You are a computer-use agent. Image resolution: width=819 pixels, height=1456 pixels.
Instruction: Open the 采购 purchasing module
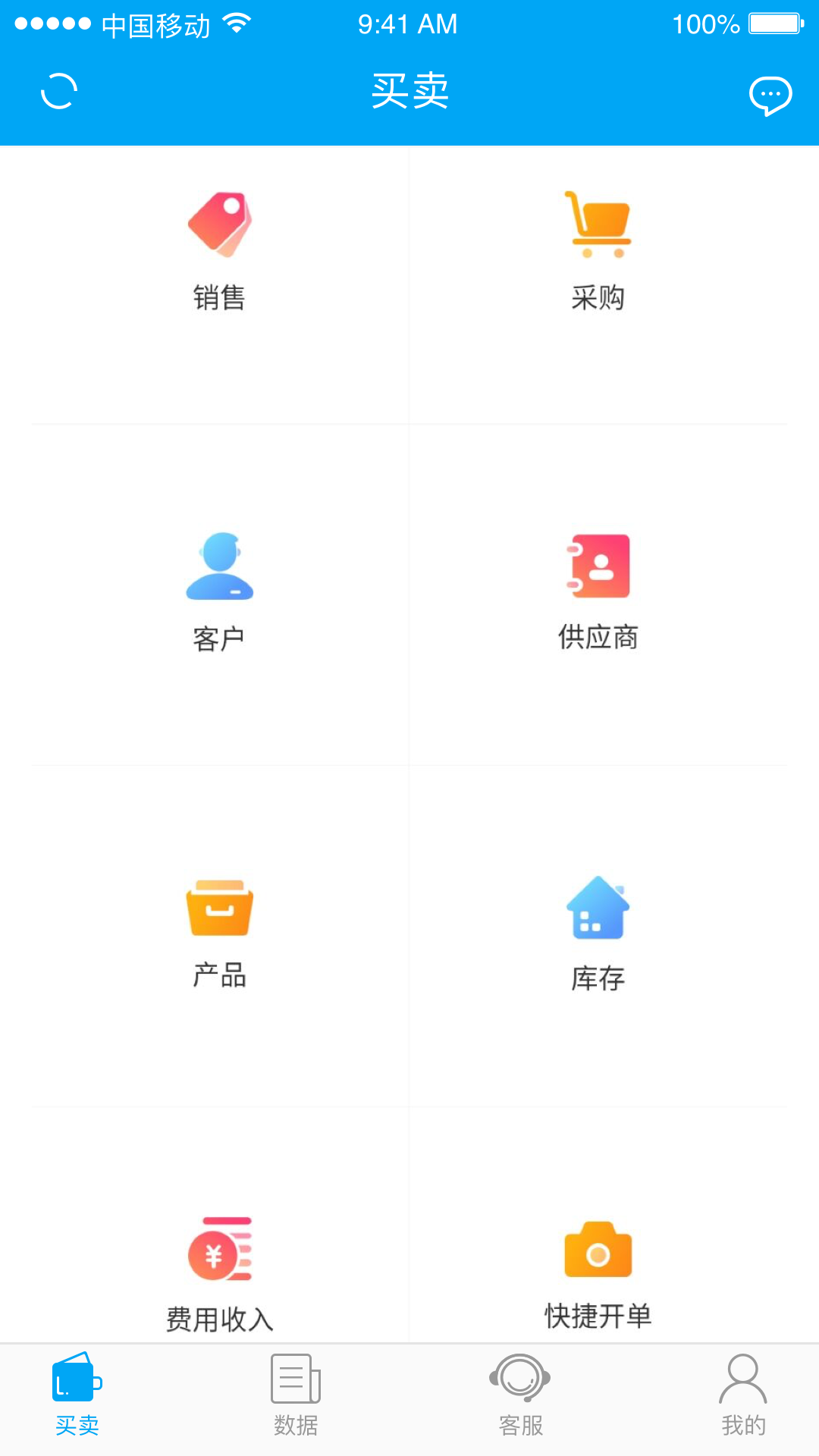[598, 252]
